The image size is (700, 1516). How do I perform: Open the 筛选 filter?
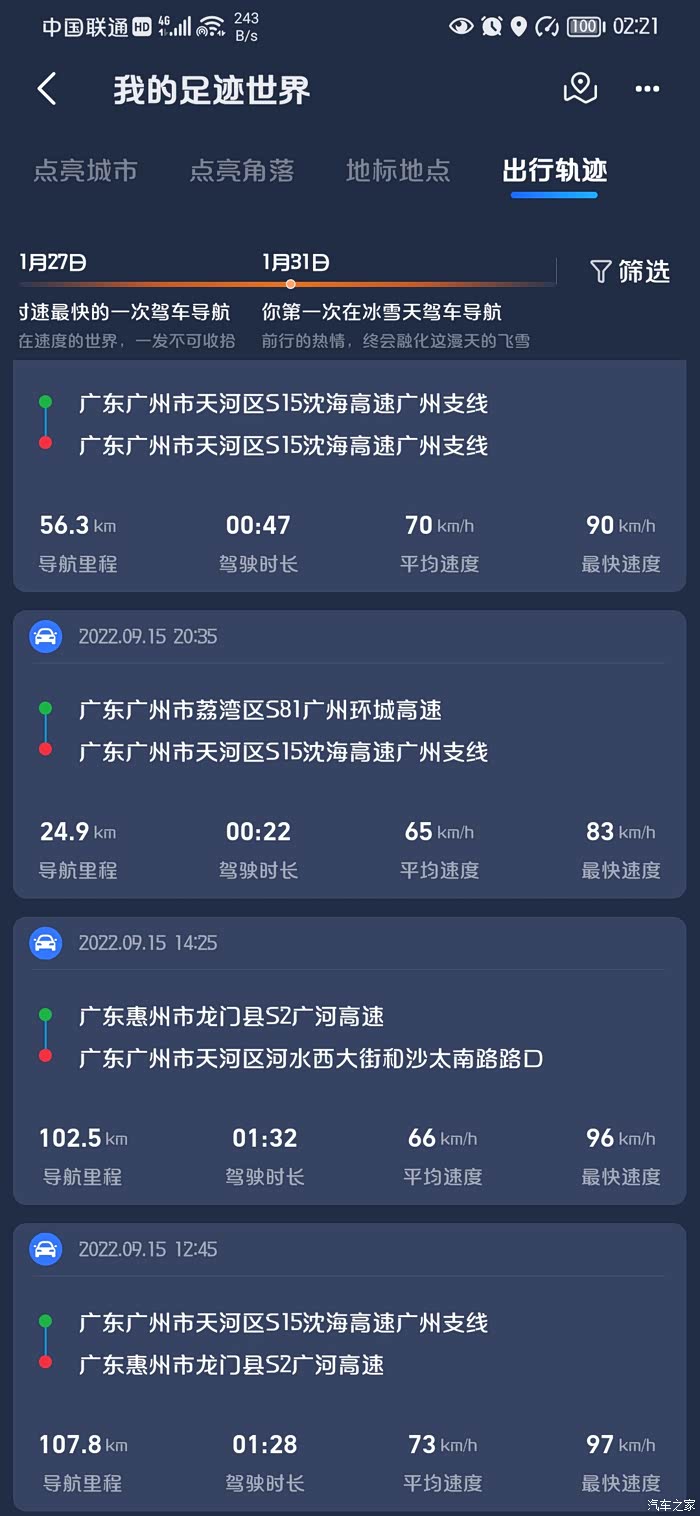click(630, 271)
